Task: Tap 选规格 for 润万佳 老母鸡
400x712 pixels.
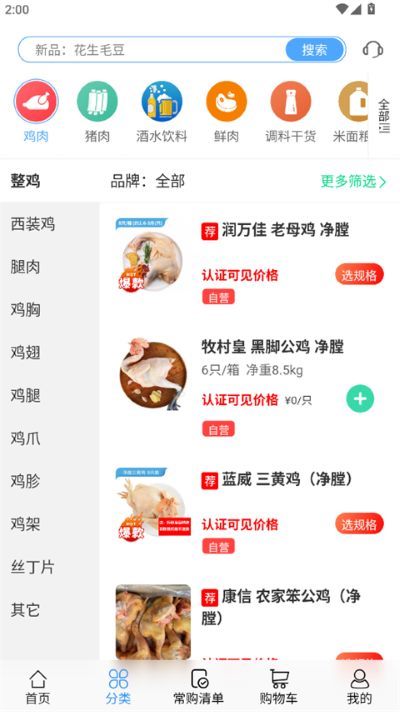Action: coord(359,275)
